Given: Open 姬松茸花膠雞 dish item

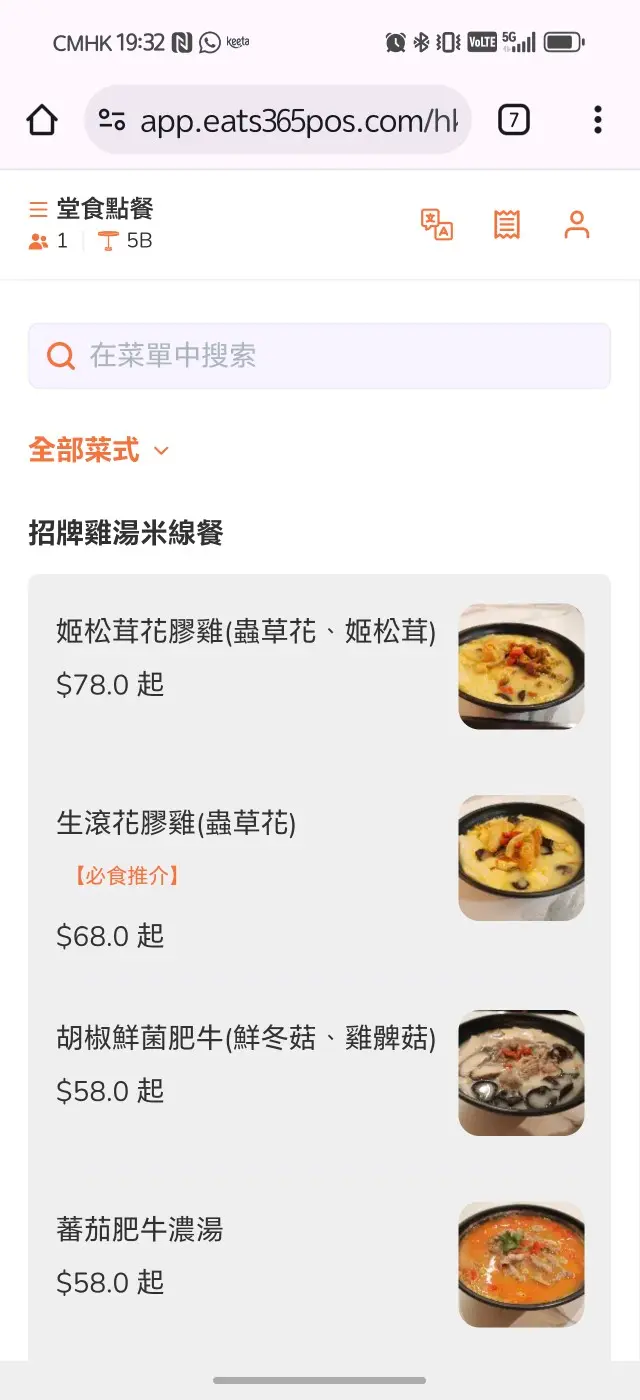Looking at the screenshot, I should (x=319, y=666).
